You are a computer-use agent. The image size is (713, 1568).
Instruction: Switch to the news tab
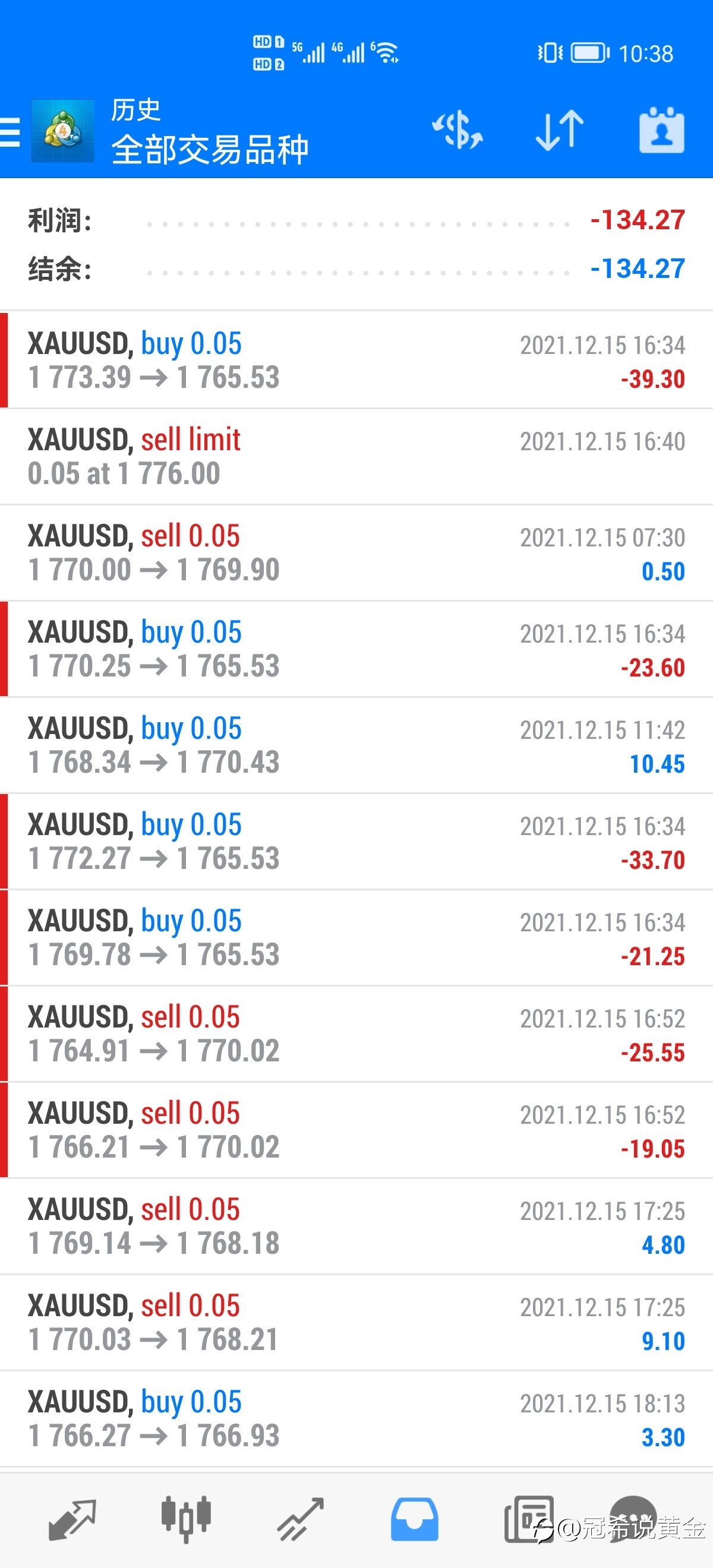tap(528, 1519)
